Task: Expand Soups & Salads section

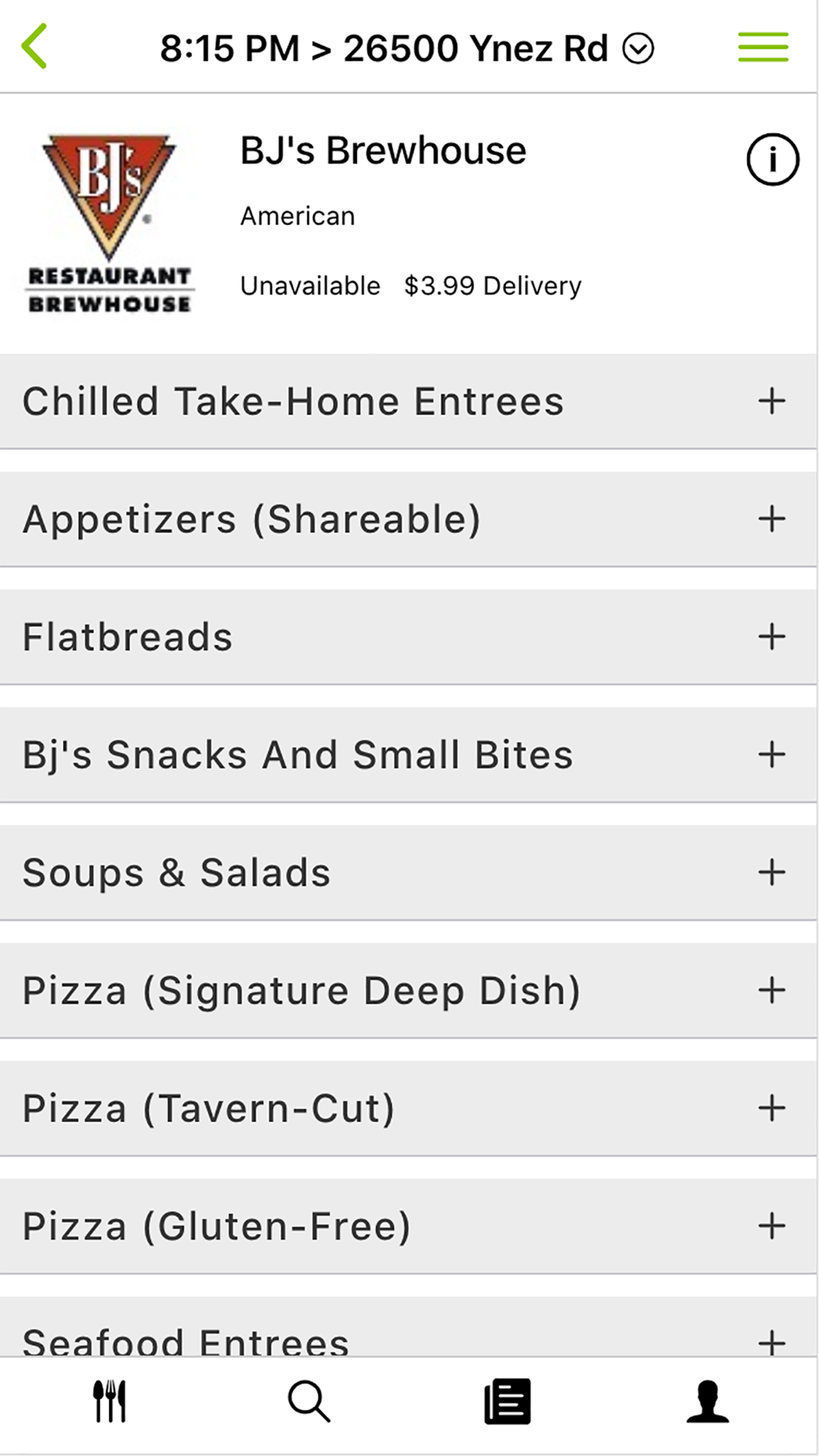Action: pyautogui.click(x=408, y=873)
